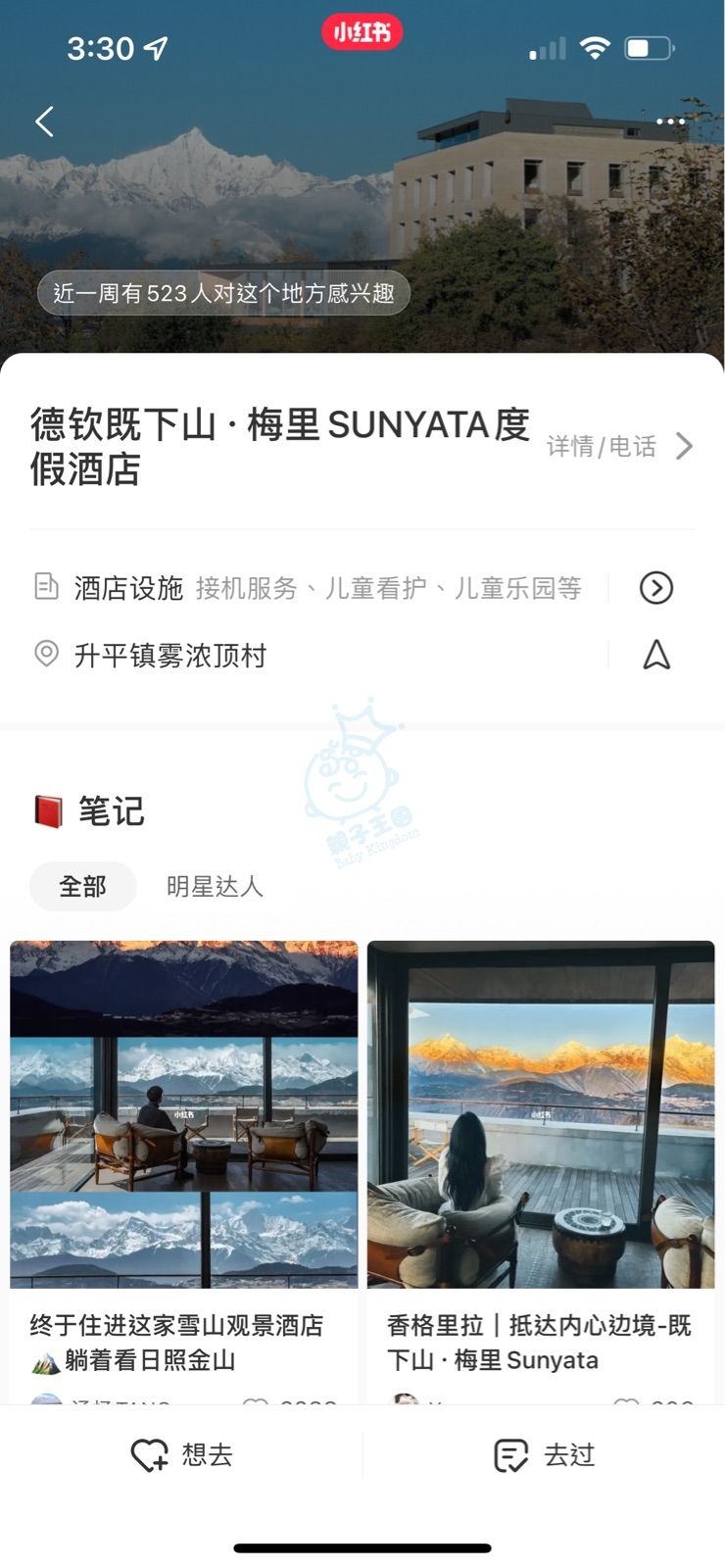Tap the 近一周有523人 interest badge
The image size is (725, 1568).
coord(223,293)
